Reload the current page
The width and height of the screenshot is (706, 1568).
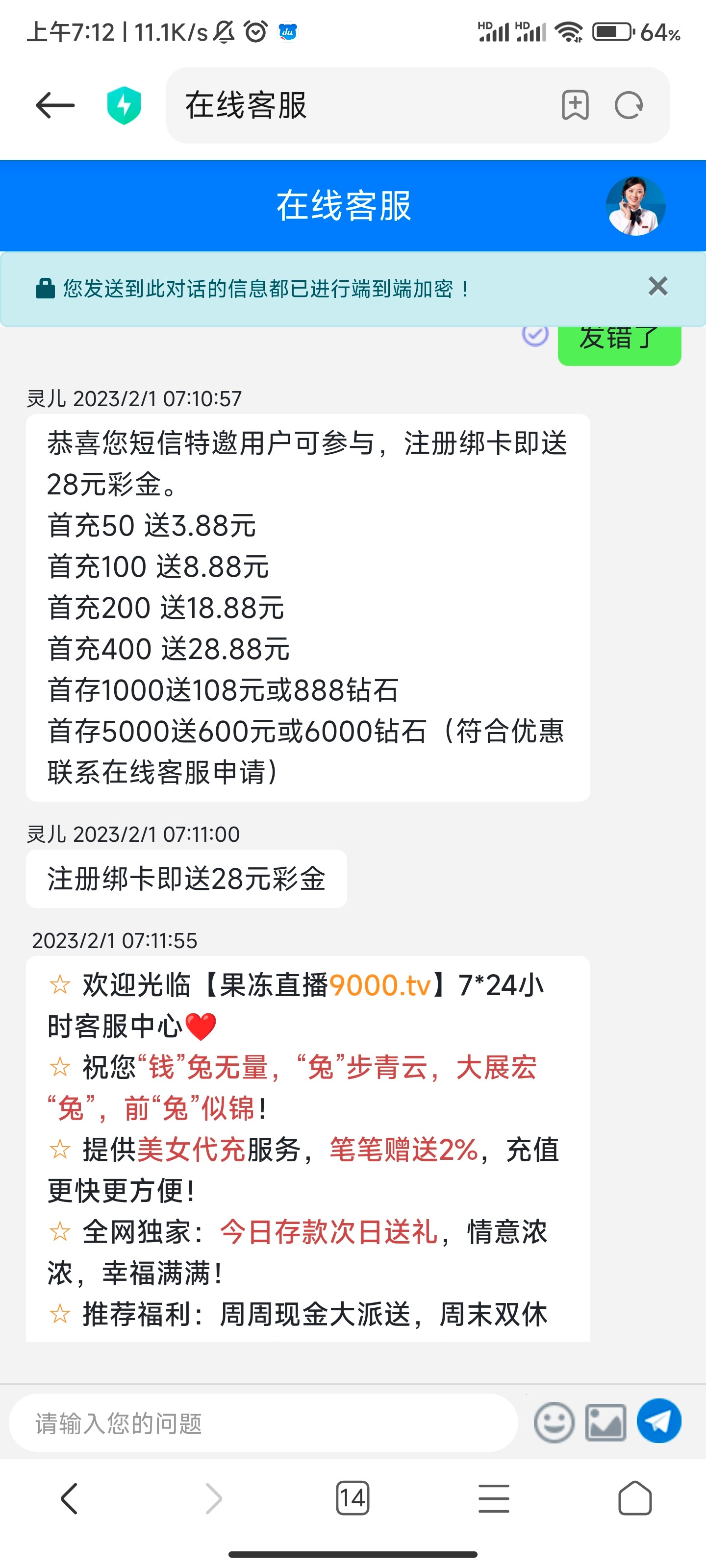click(629, 106)
